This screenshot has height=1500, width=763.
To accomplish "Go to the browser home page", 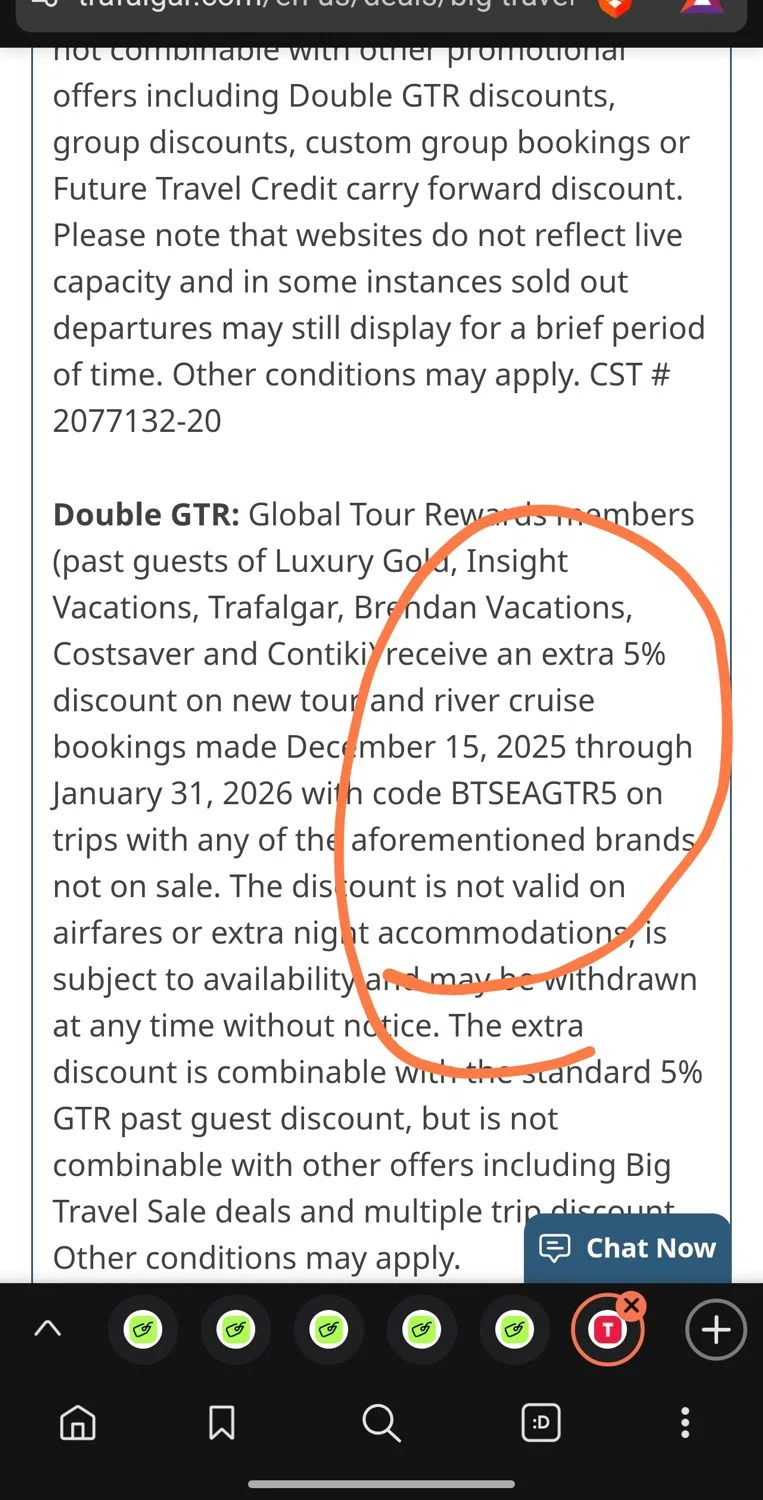I will click(x=78, y=1422).
